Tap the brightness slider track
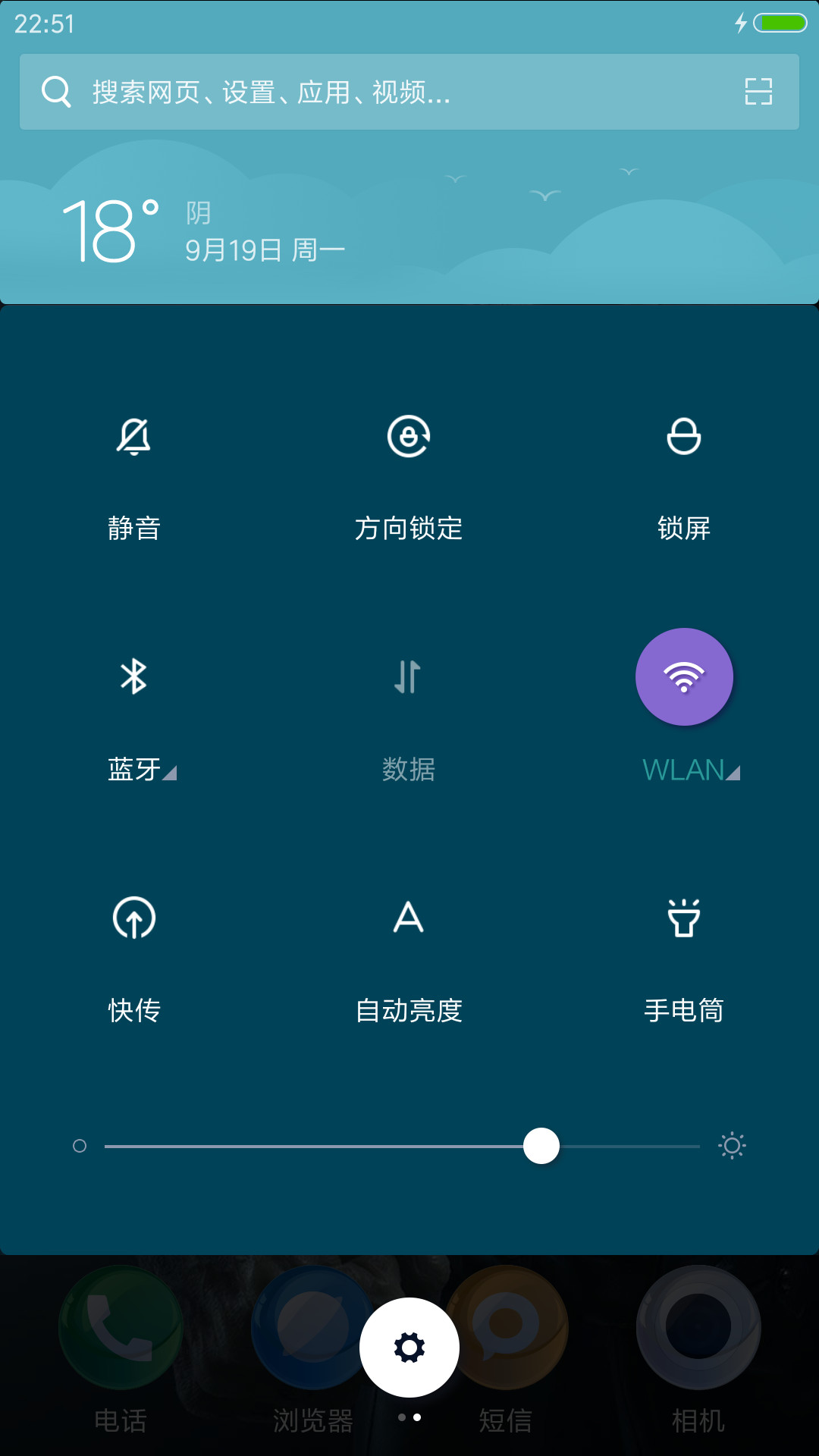This screenshot has width=819, height=1456. click(x=402, y=1146)
